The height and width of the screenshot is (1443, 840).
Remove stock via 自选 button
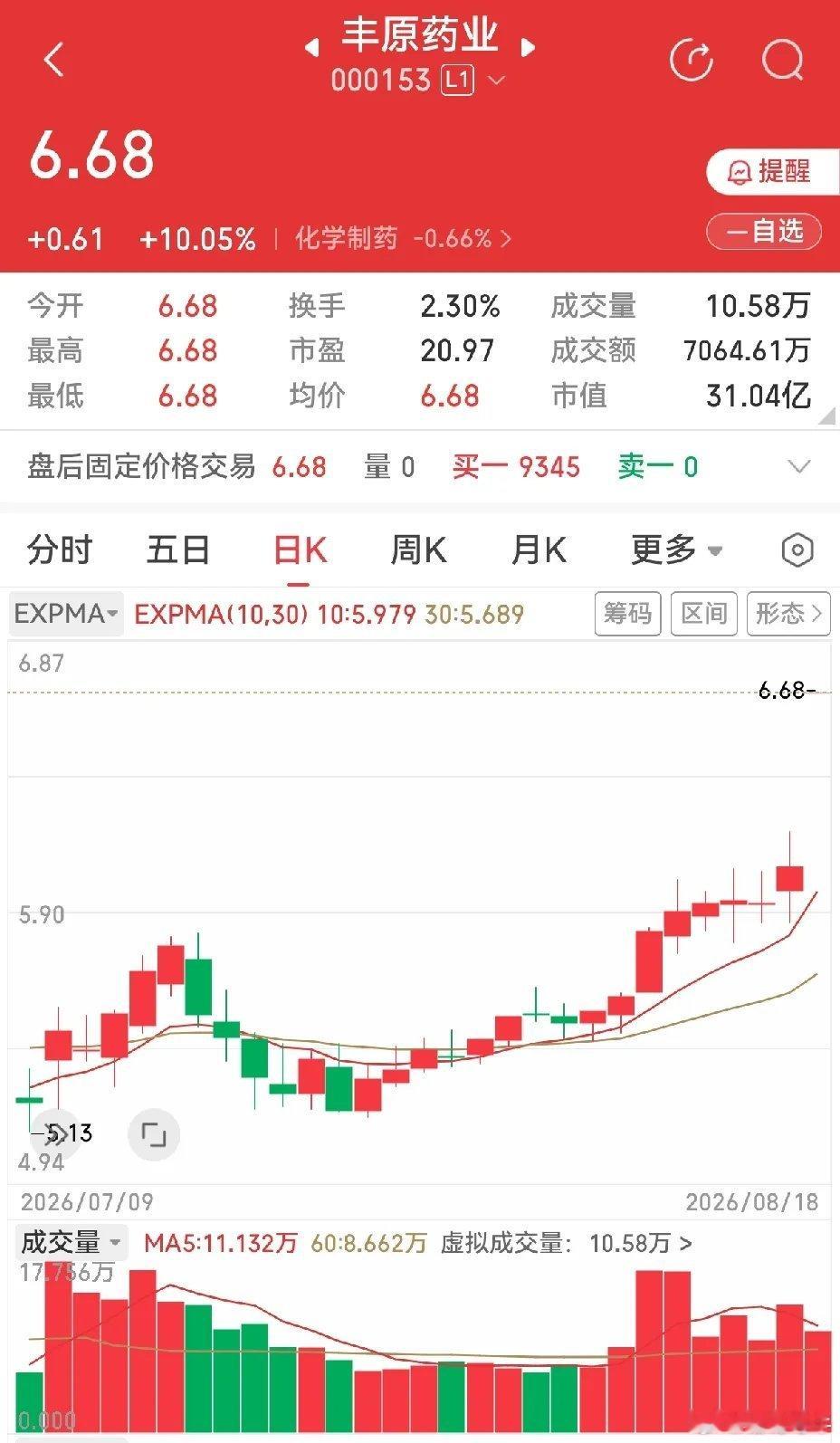coord(764,232)
